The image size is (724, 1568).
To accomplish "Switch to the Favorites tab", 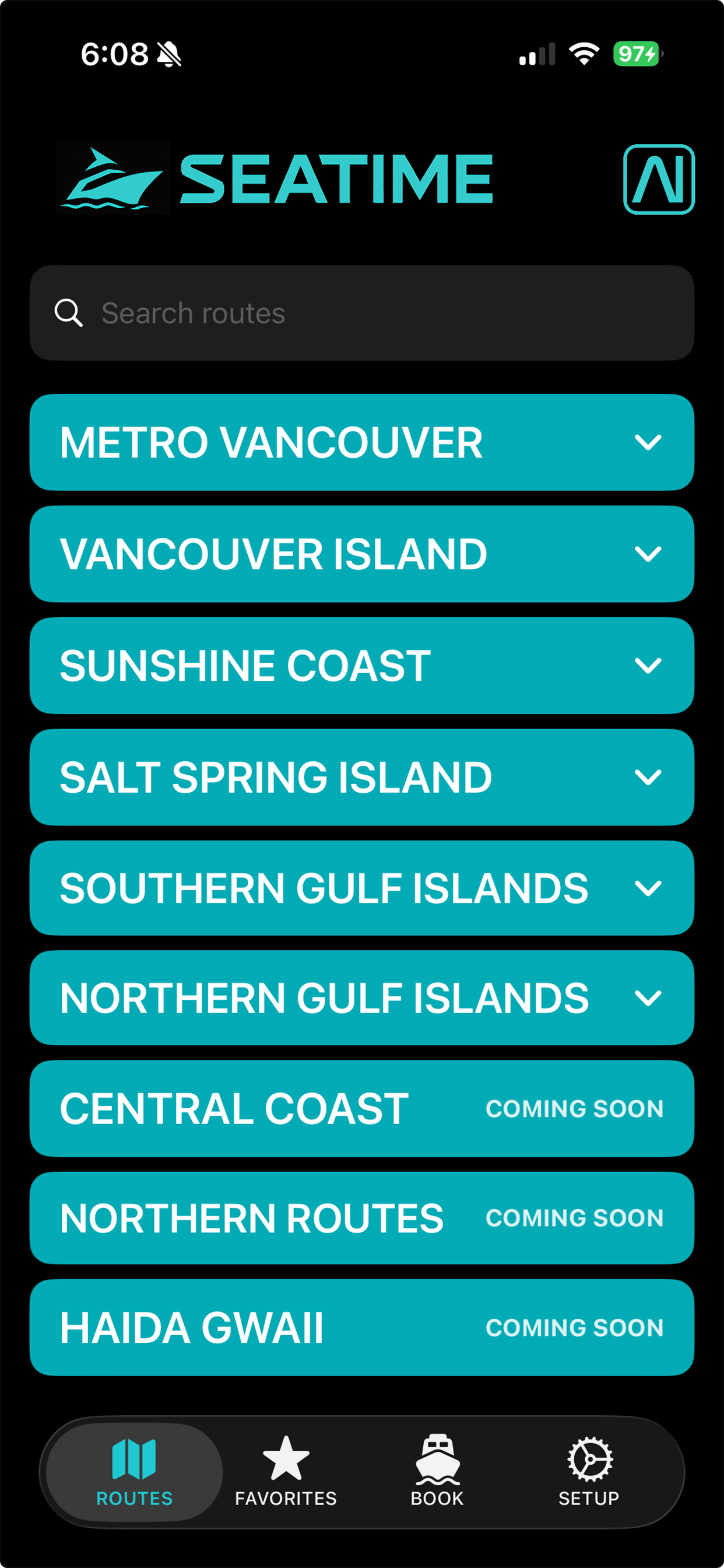I will (x=286, y=1471).
